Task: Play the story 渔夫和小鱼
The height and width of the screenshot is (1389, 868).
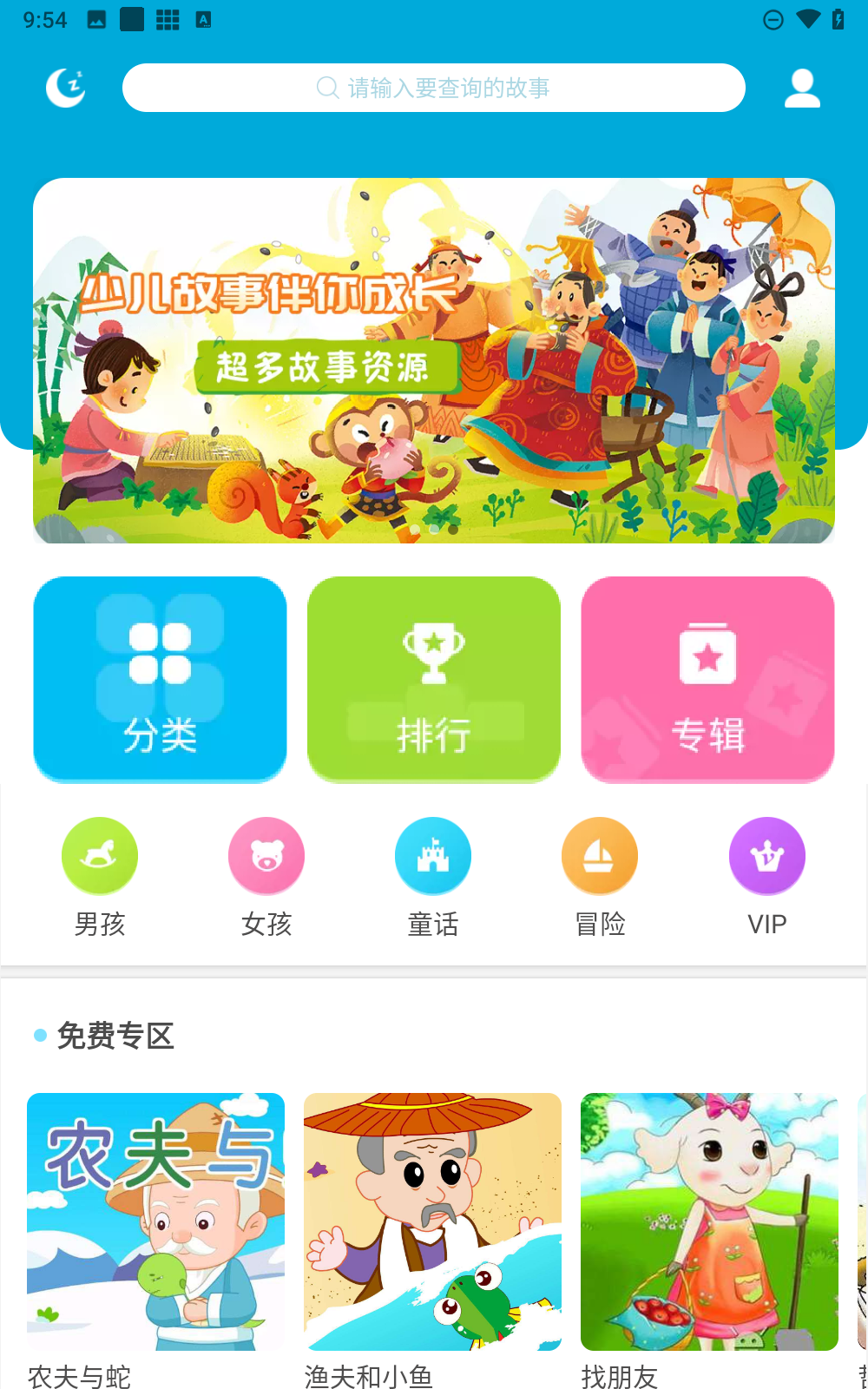Action: click(x=432, y=1221)
